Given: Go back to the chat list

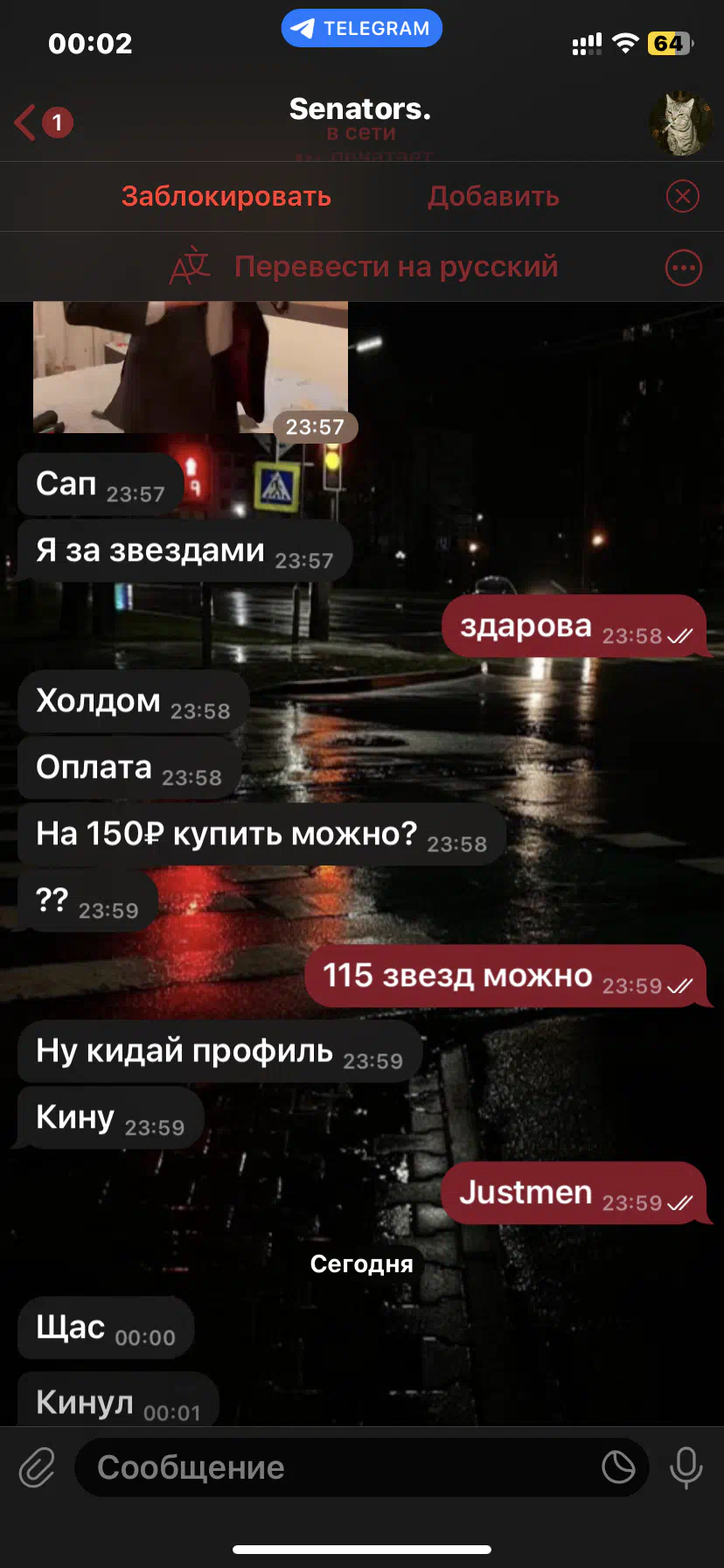Looking at the screenshot, I should 42,122.
